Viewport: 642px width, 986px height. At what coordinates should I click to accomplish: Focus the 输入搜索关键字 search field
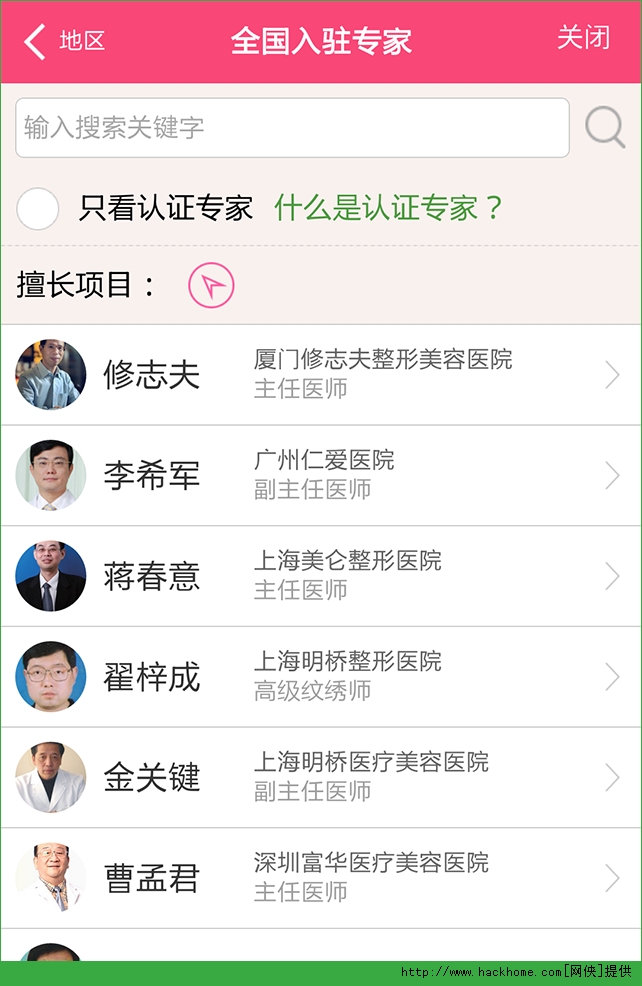point(292,128)
